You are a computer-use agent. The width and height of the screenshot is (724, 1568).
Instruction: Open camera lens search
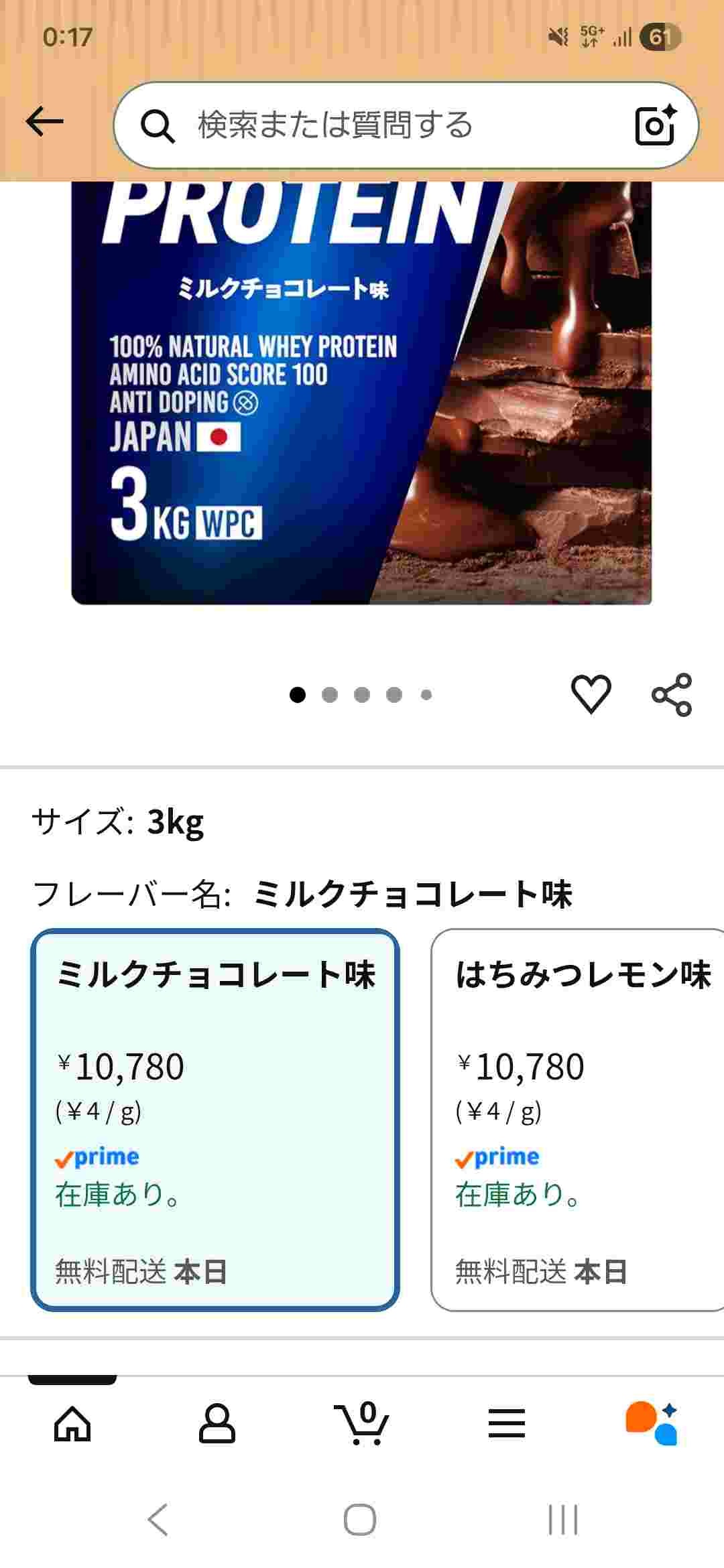(x=654, y=125)
